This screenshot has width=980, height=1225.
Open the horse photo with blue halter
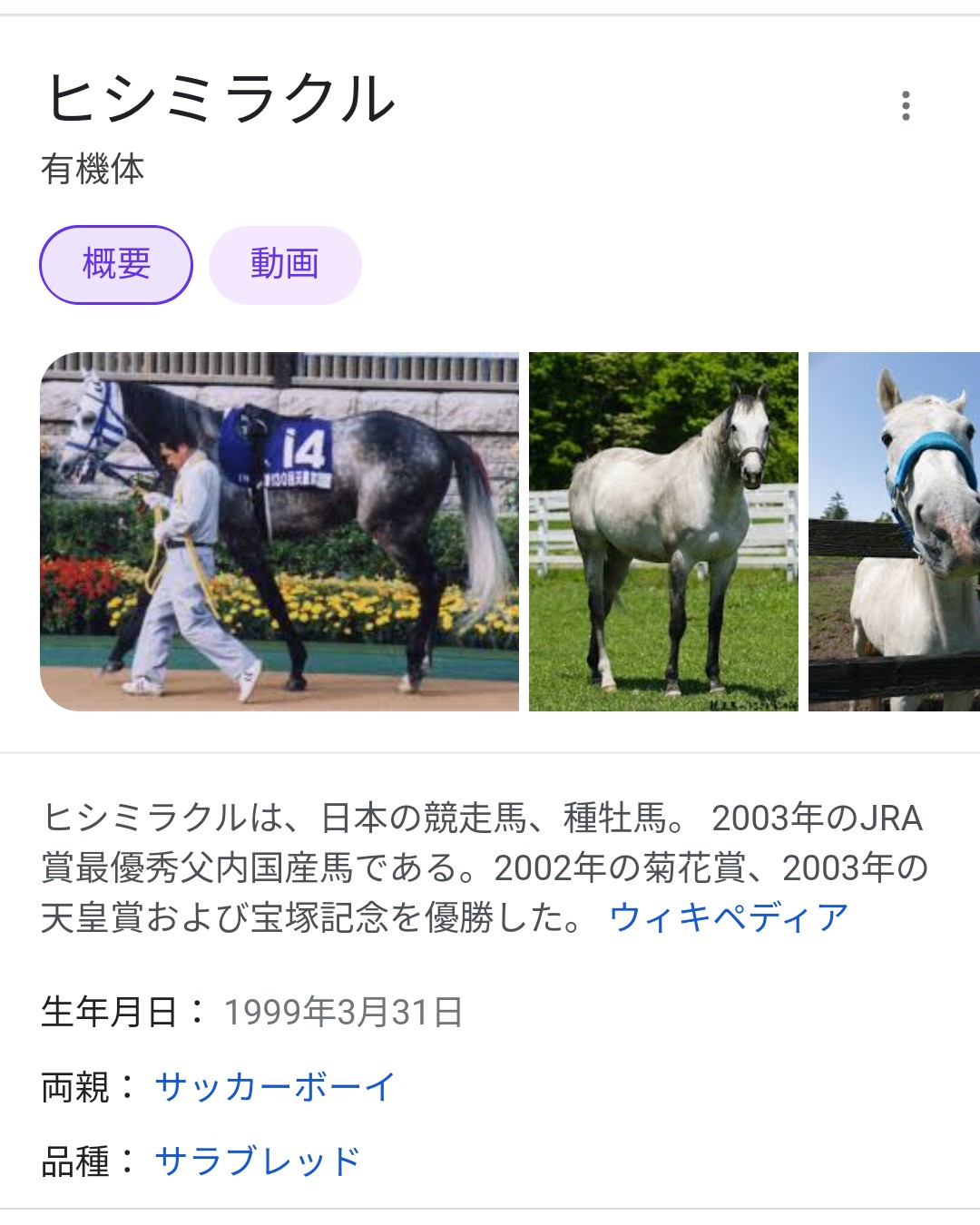(x=894, y=531)
